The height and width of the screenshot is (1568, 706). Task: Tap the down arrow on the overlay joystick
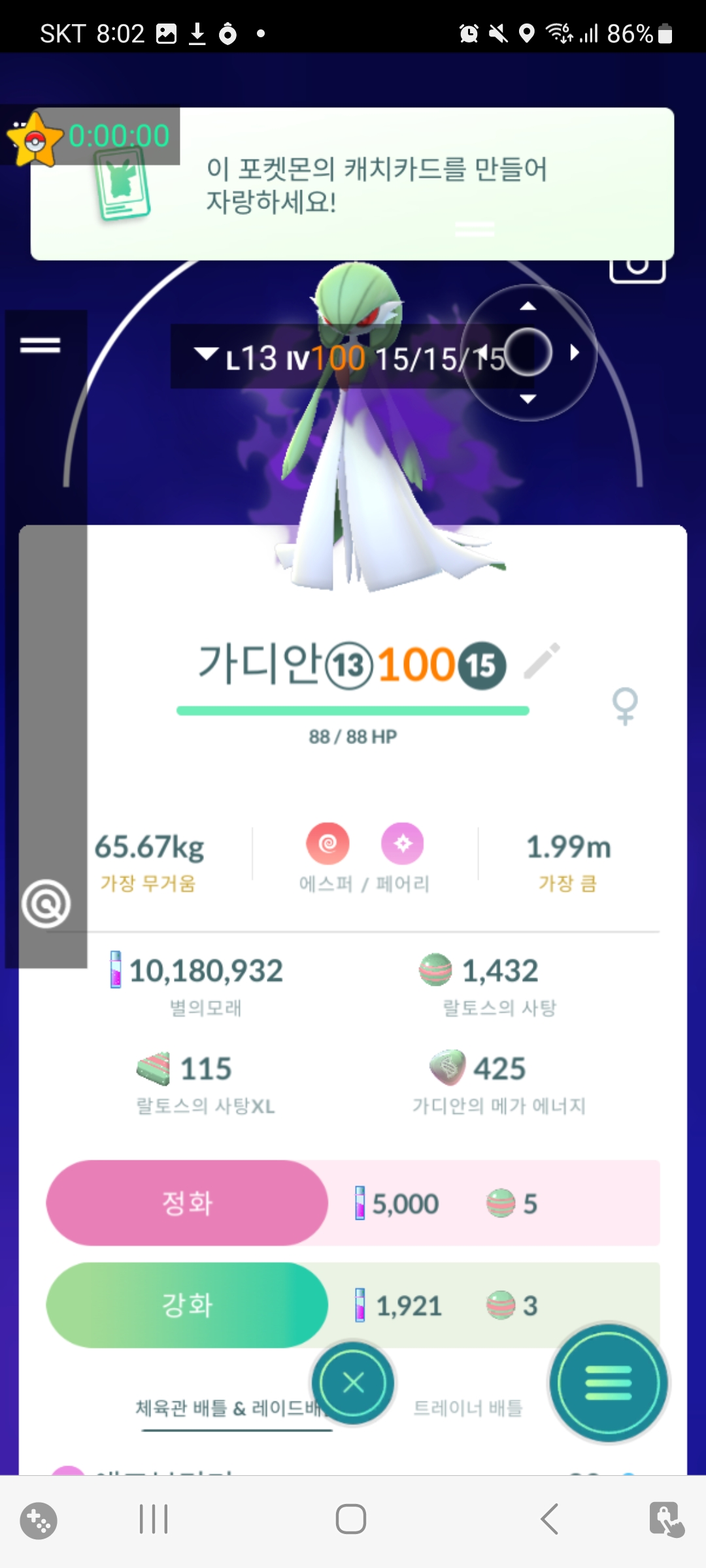tap(528, 399)
